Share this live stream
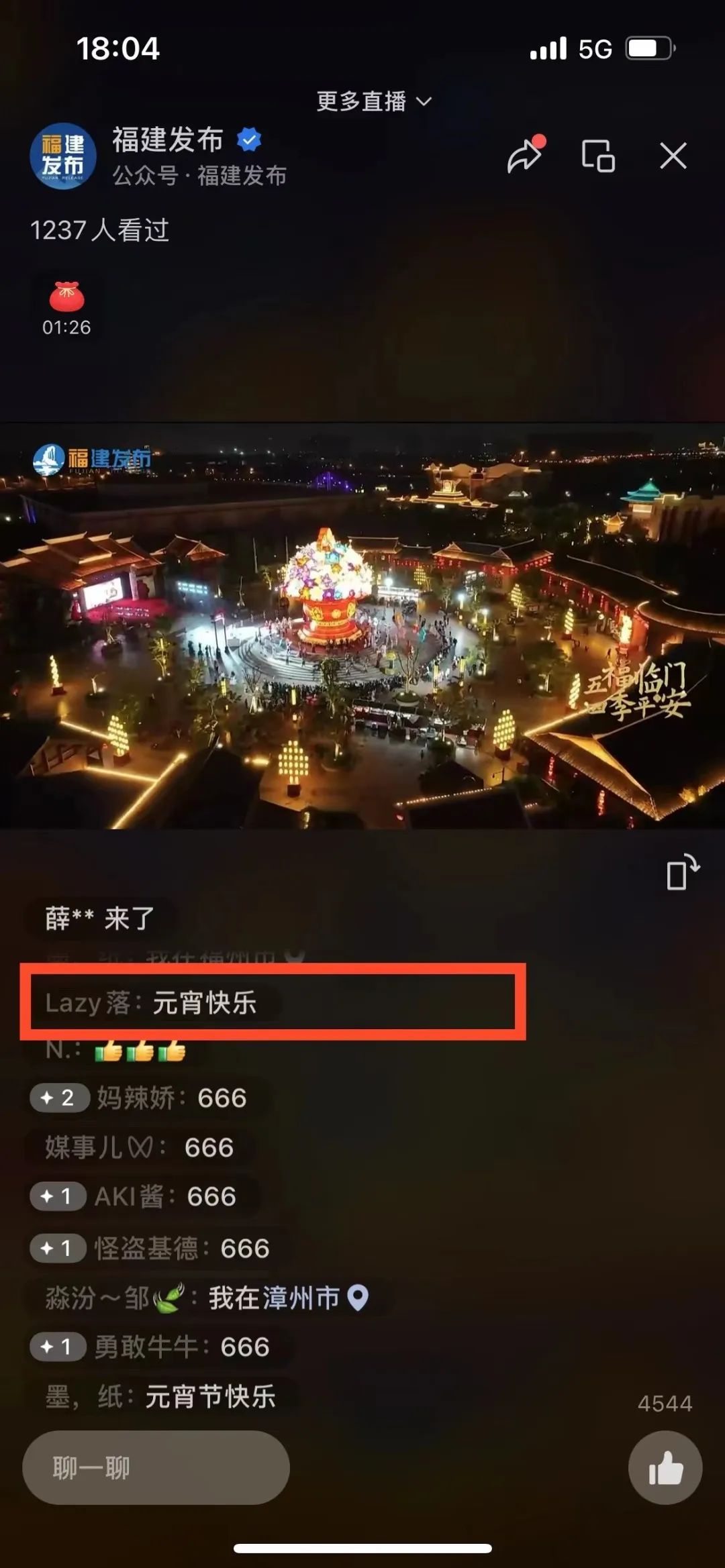The height and width of the screenshot is (1568, 725). 525,155
